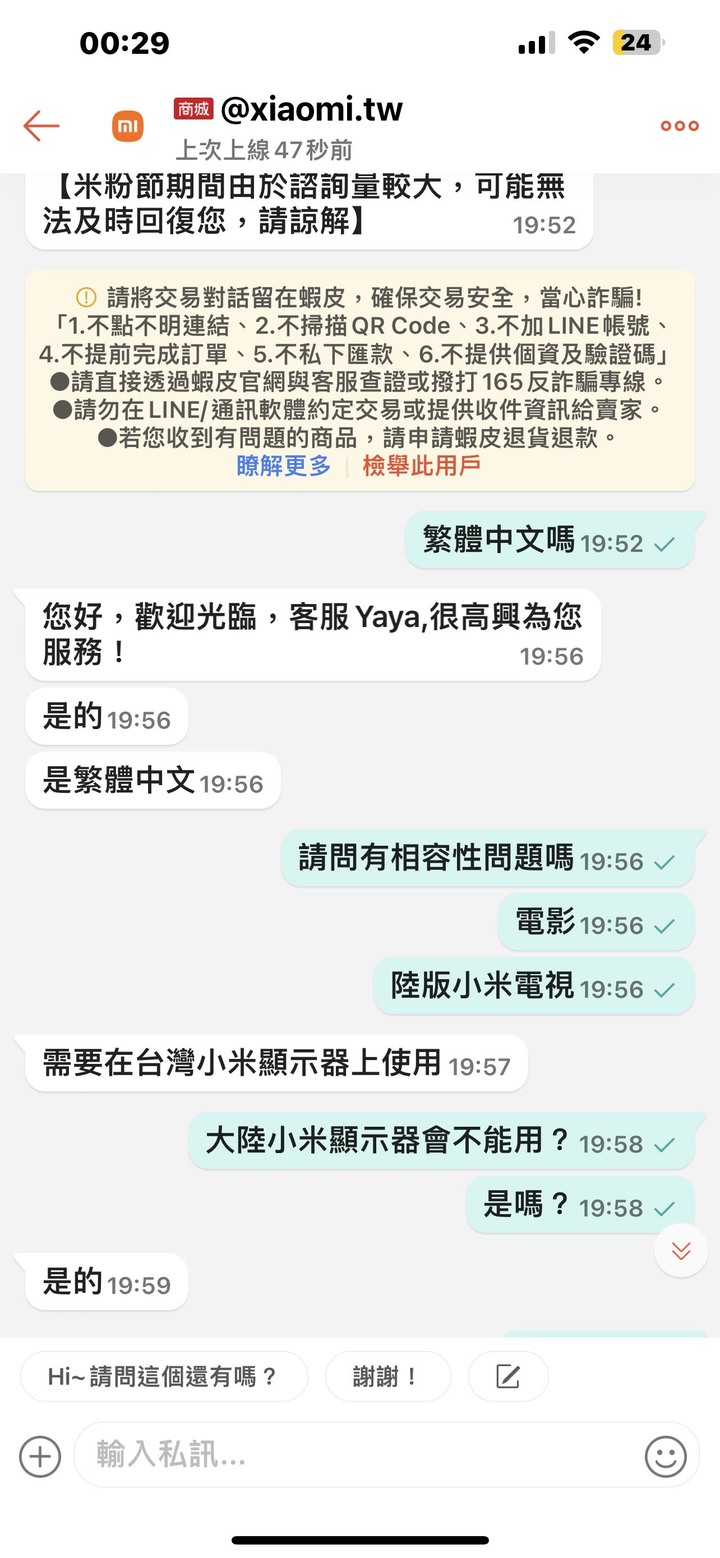The image size is (720, 1558).
Task: Open the plus attachment menu
Action: click(40, 1456)
